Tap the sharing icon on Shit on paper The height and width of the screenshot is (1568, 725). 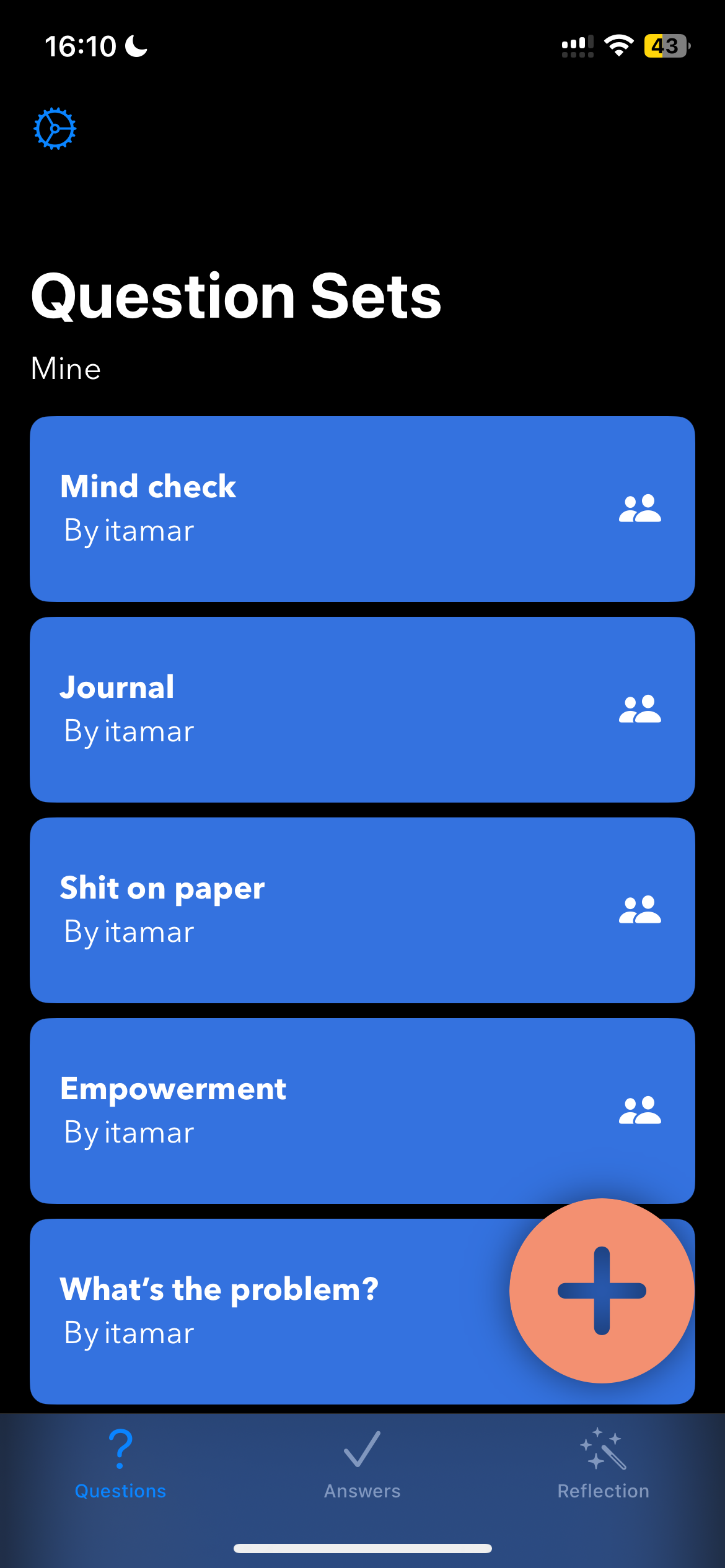[x=639, y=910]
